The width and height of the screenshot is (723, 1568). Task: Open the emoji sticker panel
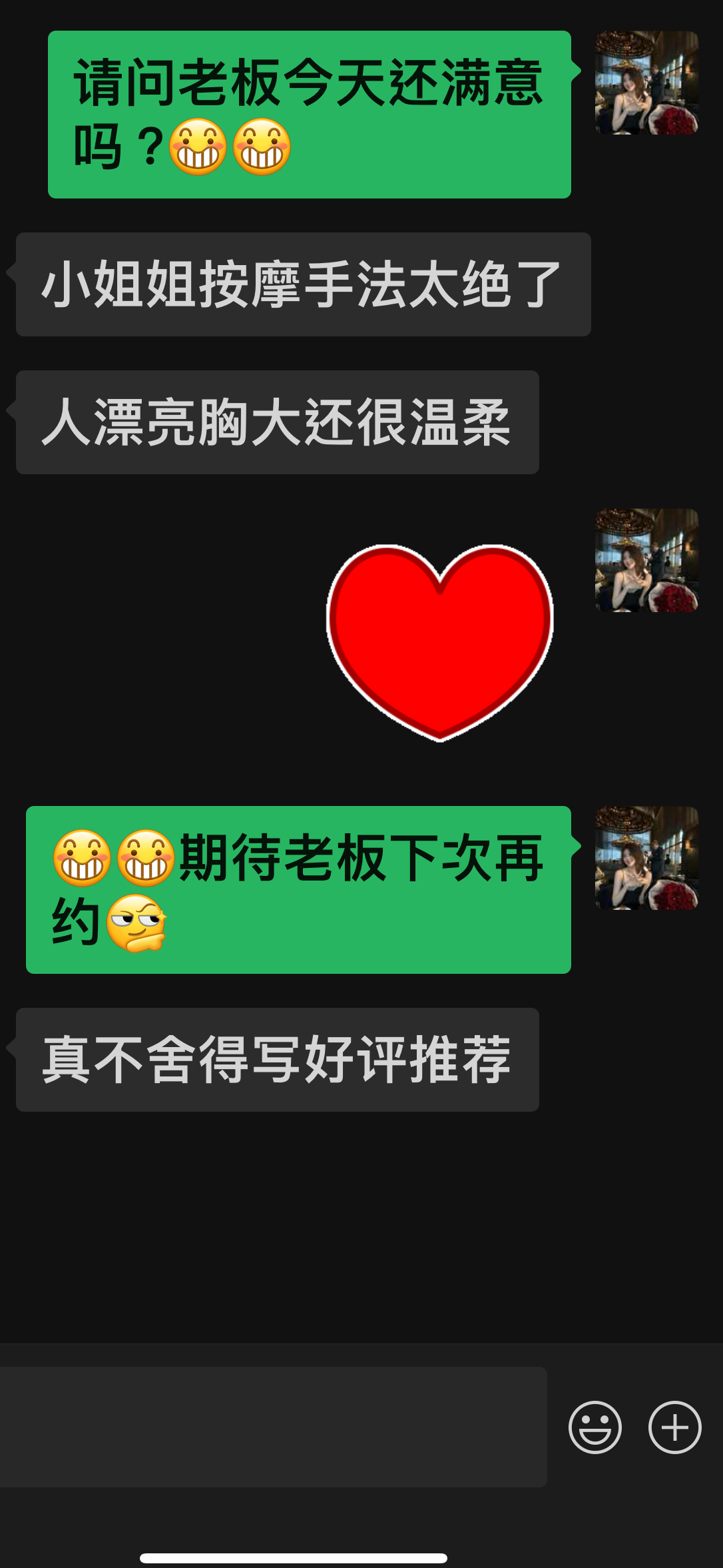point(595,1427)
